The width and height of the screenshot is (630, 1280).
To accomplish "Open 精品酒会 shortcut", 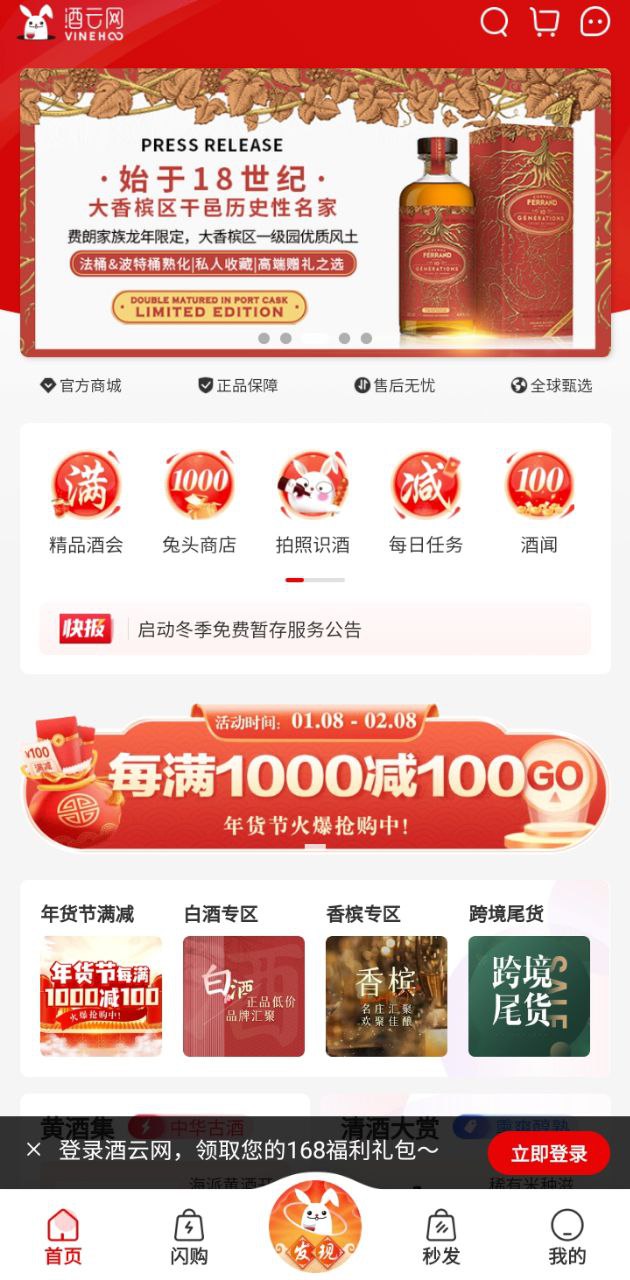I will coord(86,503).
